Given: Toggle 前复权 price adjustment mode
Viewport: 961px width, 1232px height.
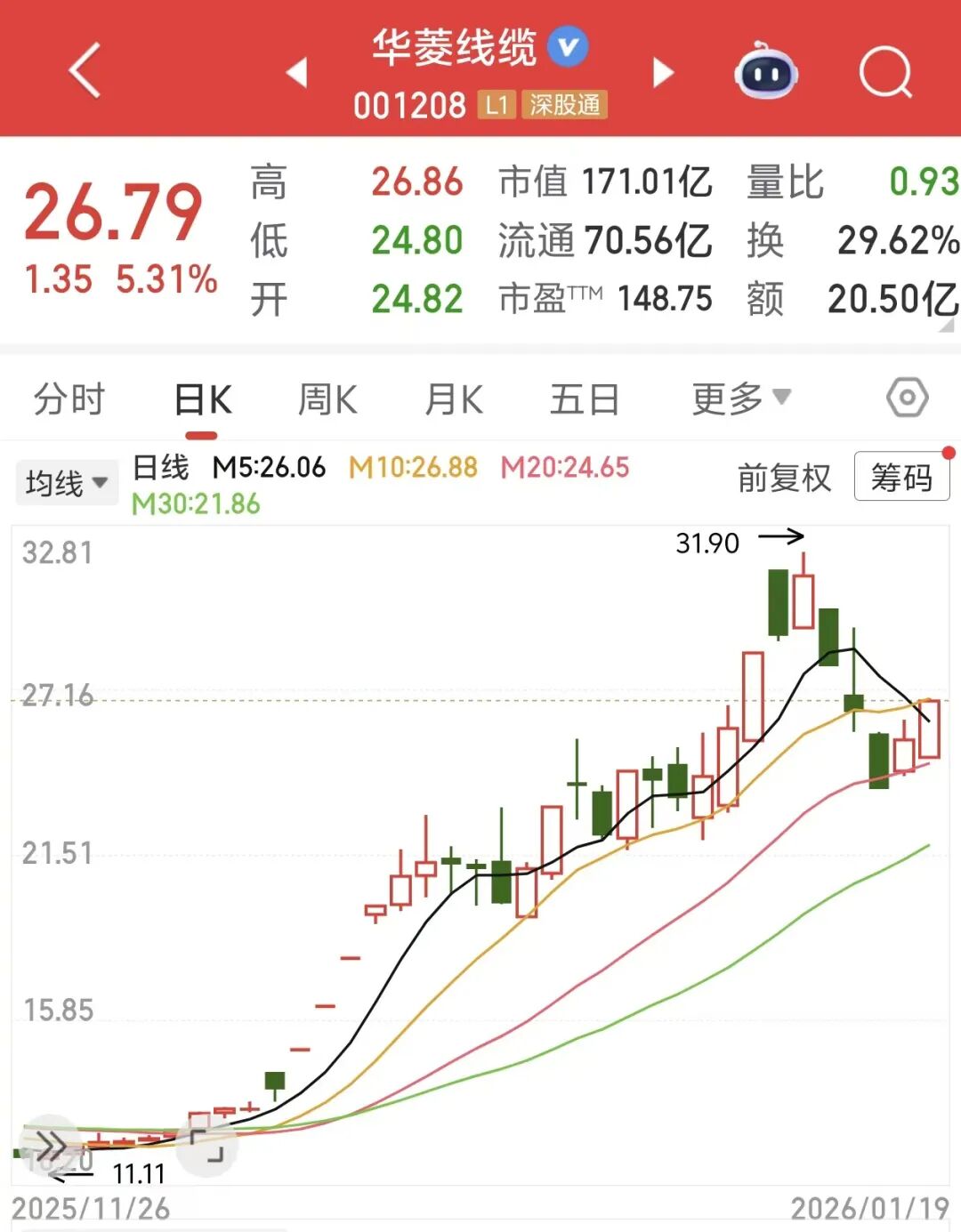Looking at the screenshot, I should (x=784, y=478).
